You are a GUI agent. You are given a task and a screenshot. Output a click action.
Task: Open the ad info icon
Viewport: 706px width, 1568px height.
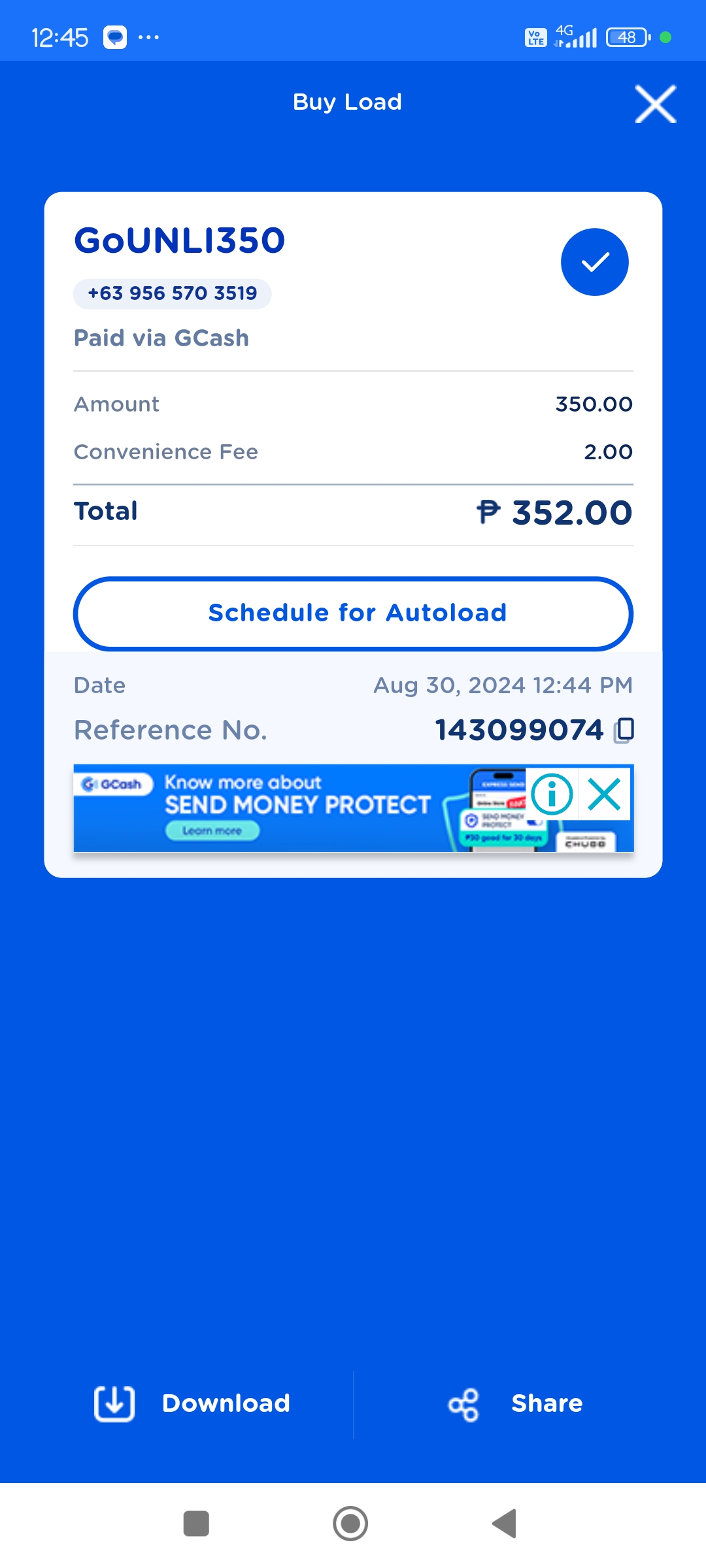(552, 794)
